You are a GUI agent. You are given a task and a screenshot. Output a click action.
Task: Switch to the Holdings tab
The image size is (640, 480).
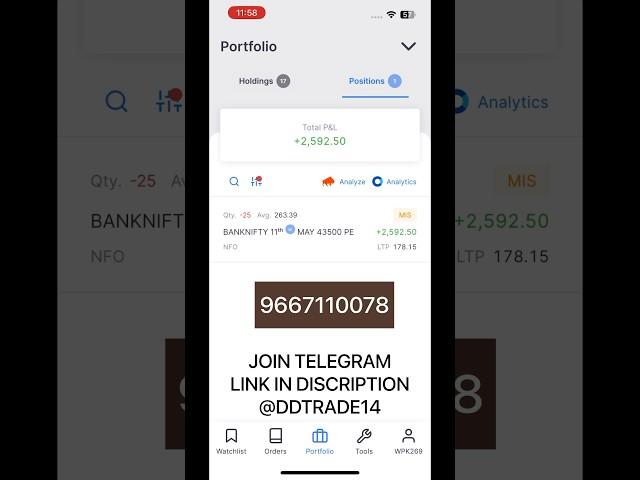tap(264, 81)
